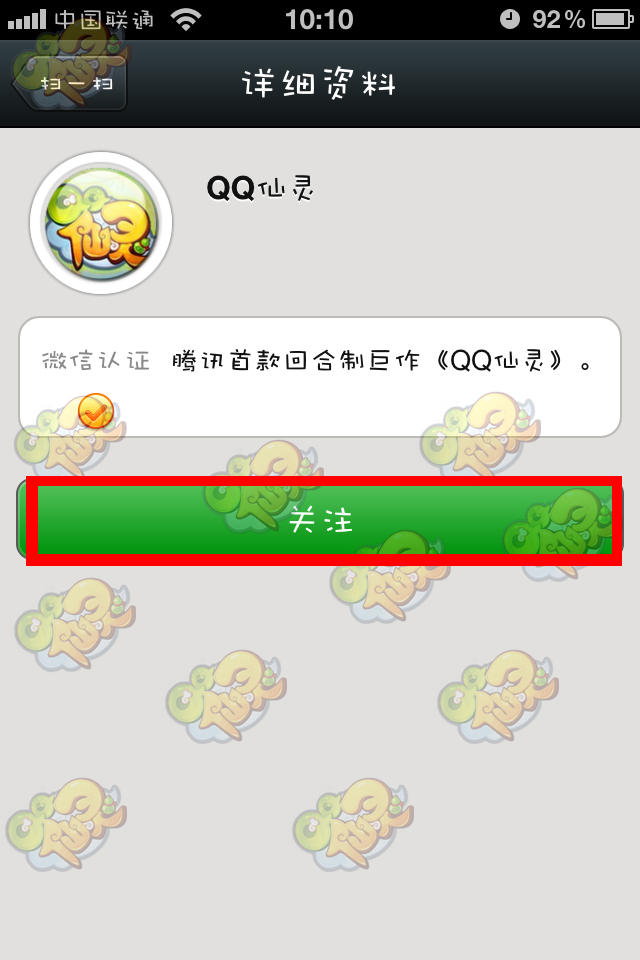Follow QQ仙灵 with the 关注 button

[x=320, y=520]
